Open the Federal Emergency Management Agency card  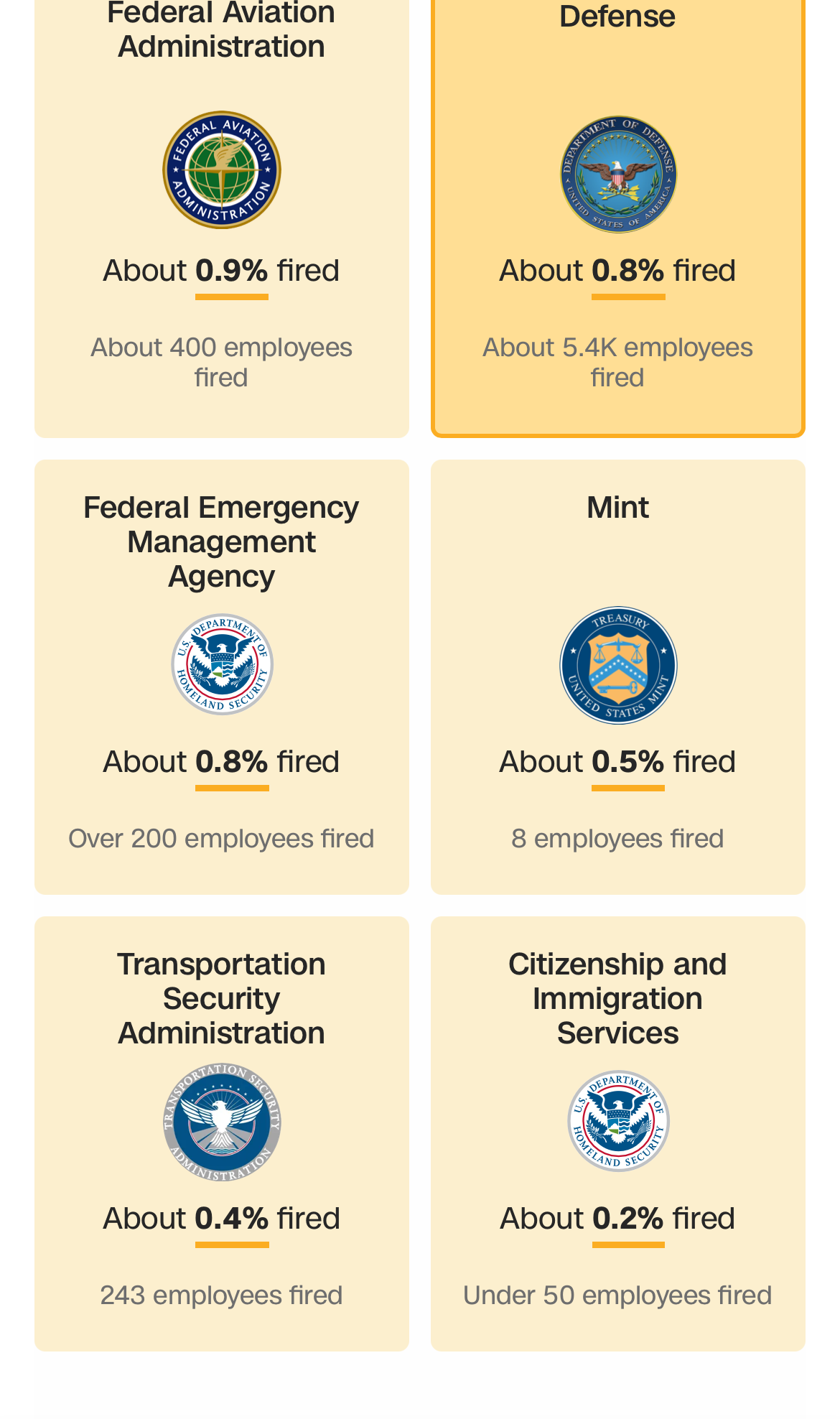(x=221, y=676)
